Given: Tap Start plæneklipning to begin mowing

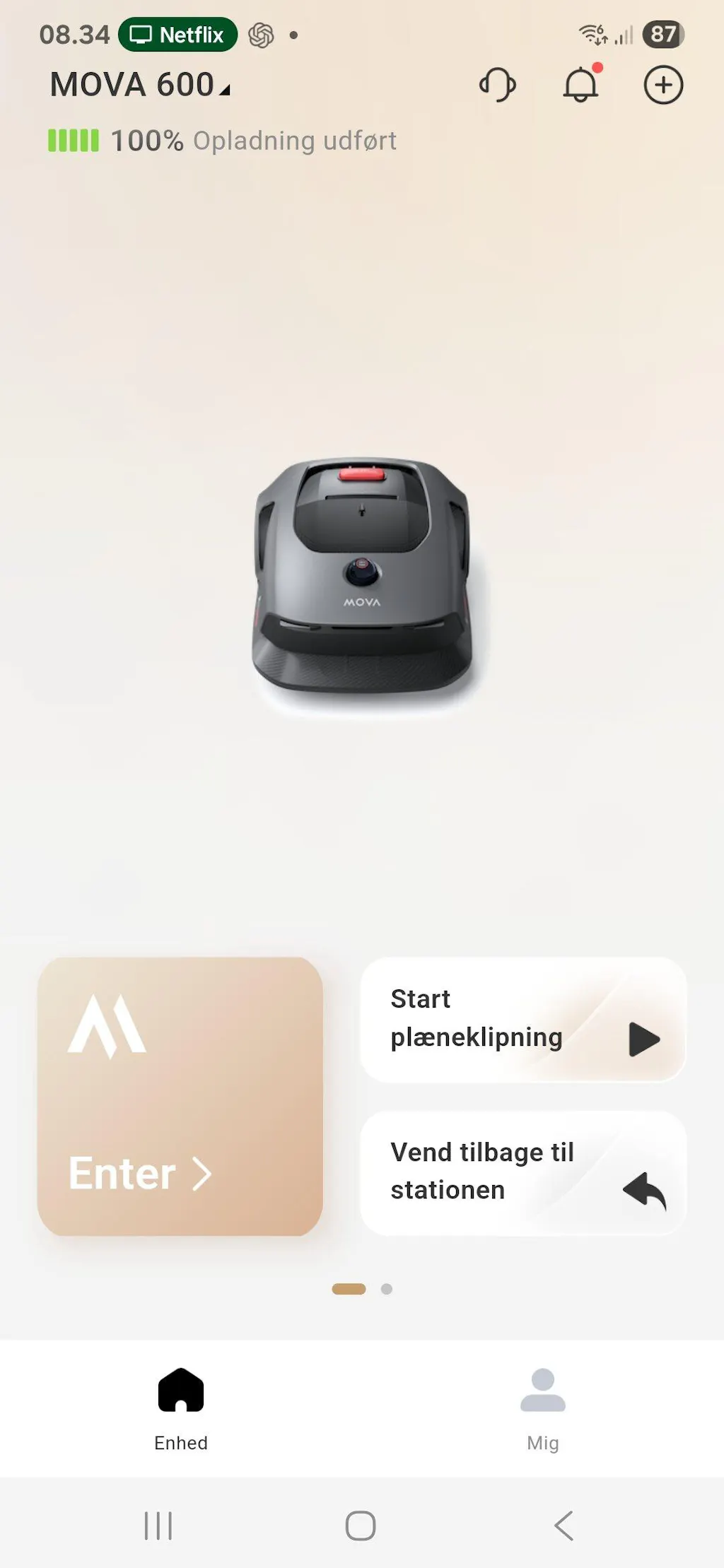Looking at the screenshot, I should click(x=523, y=1019).
